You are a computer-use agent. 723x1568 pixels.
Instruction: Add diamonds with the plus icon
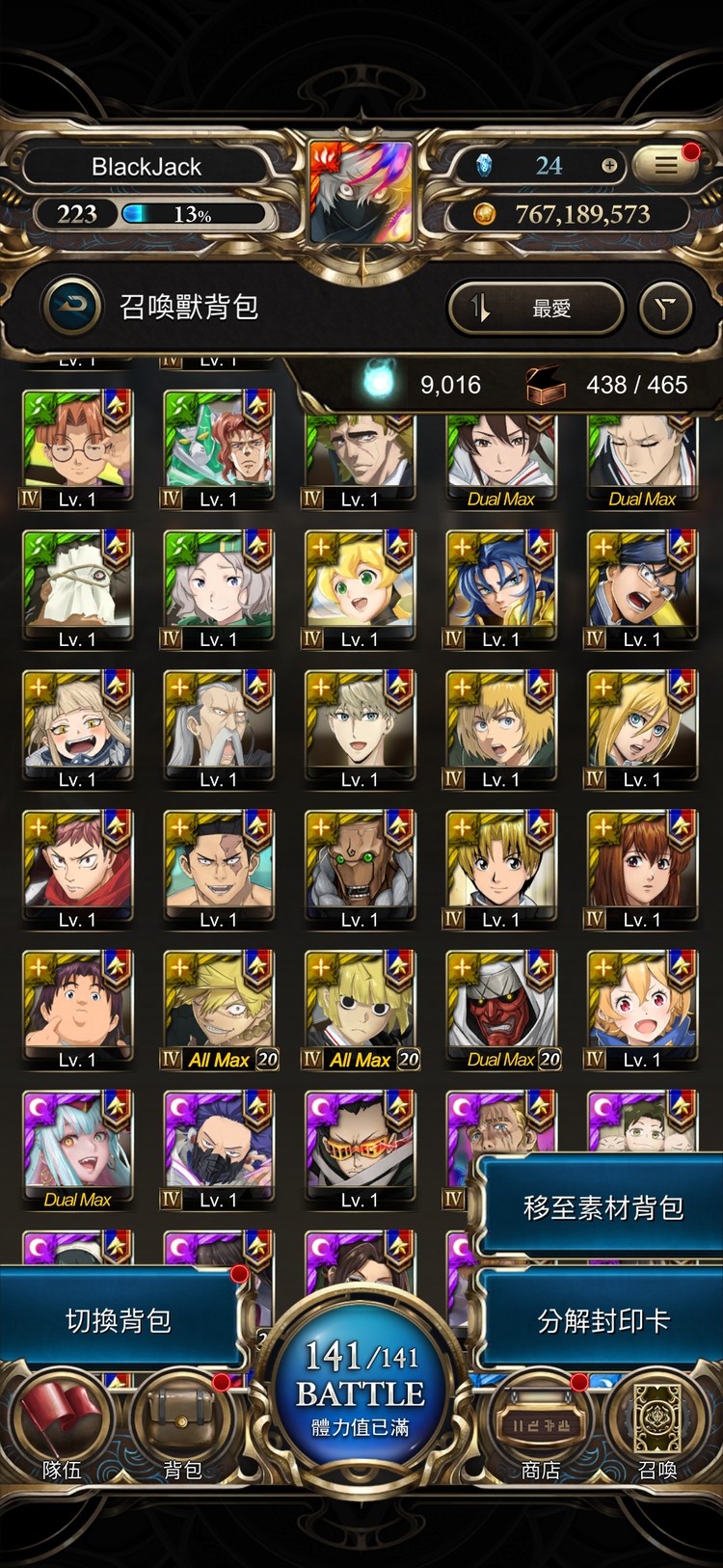point(609,166)
